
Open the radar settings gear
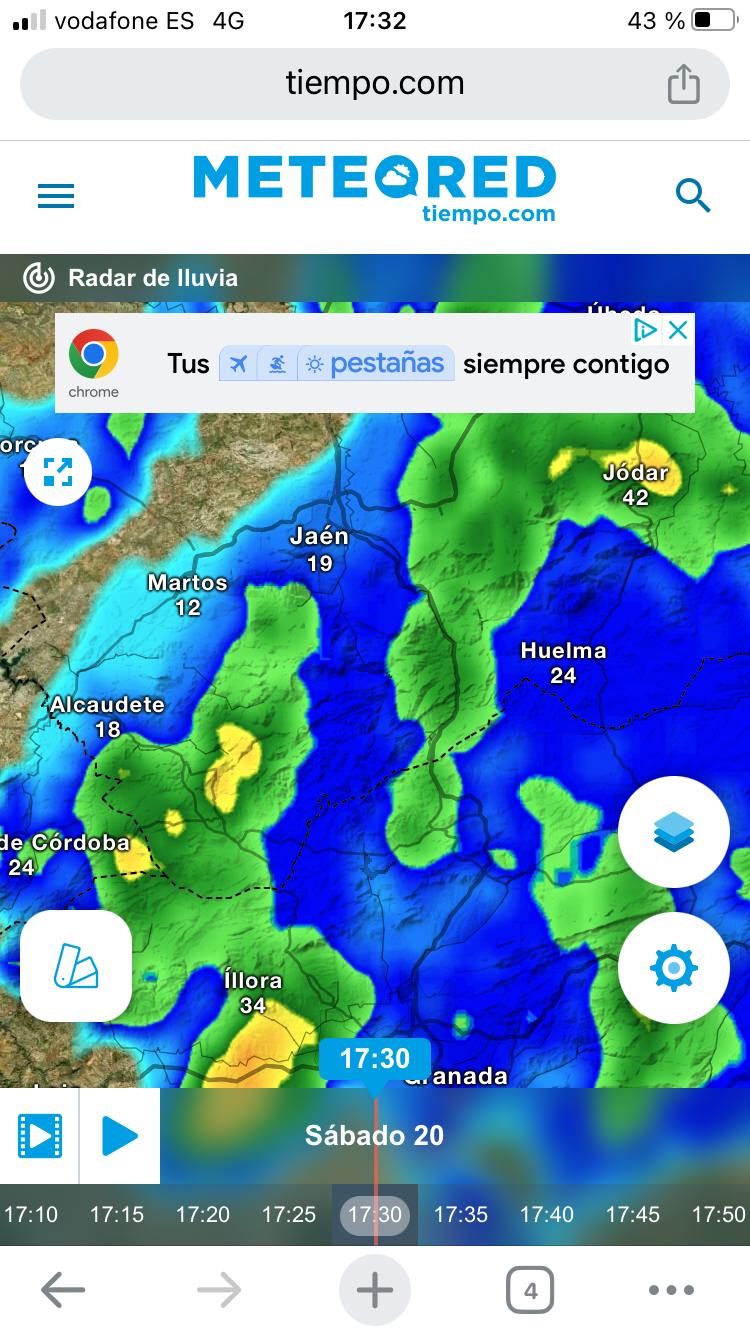click(x=673, y=967)
